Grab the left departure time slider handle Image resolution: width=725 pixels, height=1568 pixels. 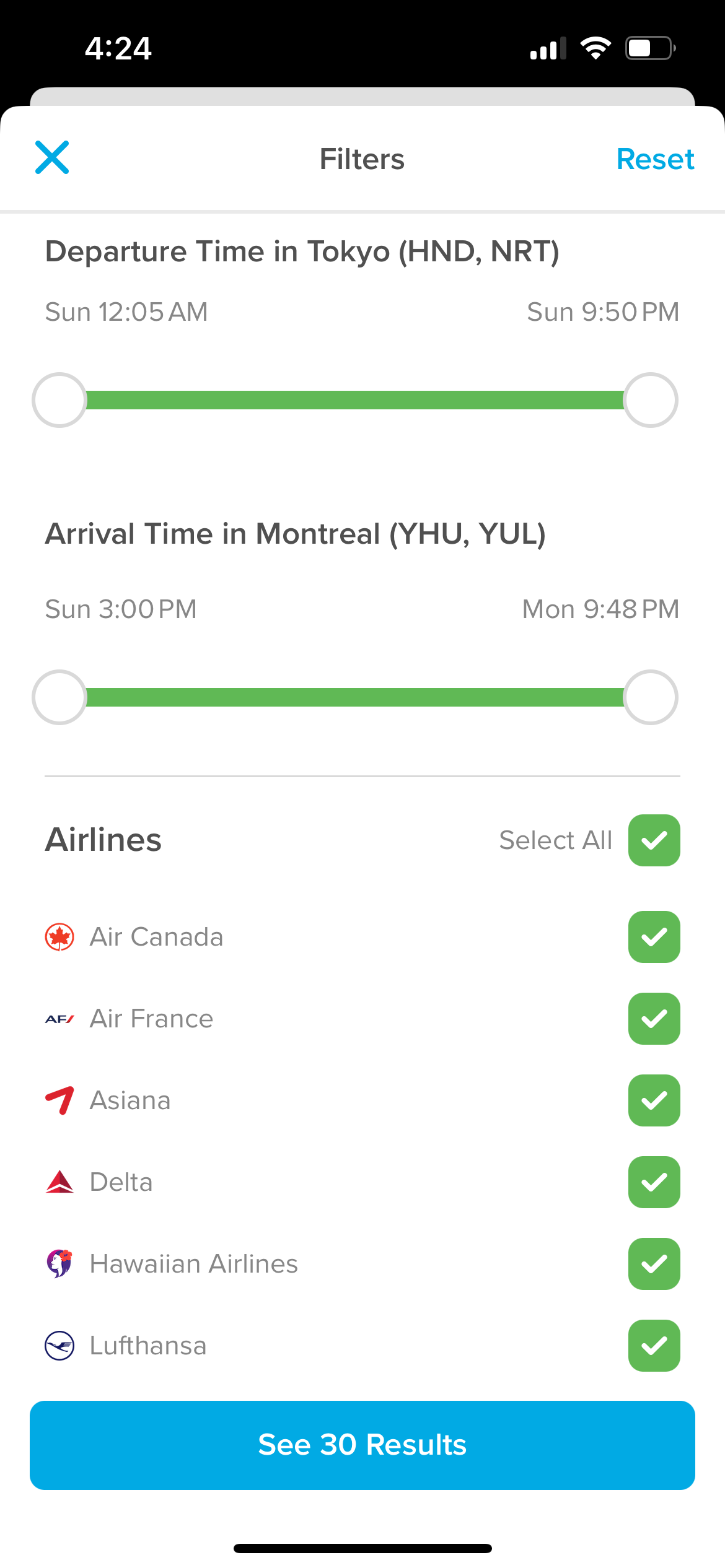59,400
